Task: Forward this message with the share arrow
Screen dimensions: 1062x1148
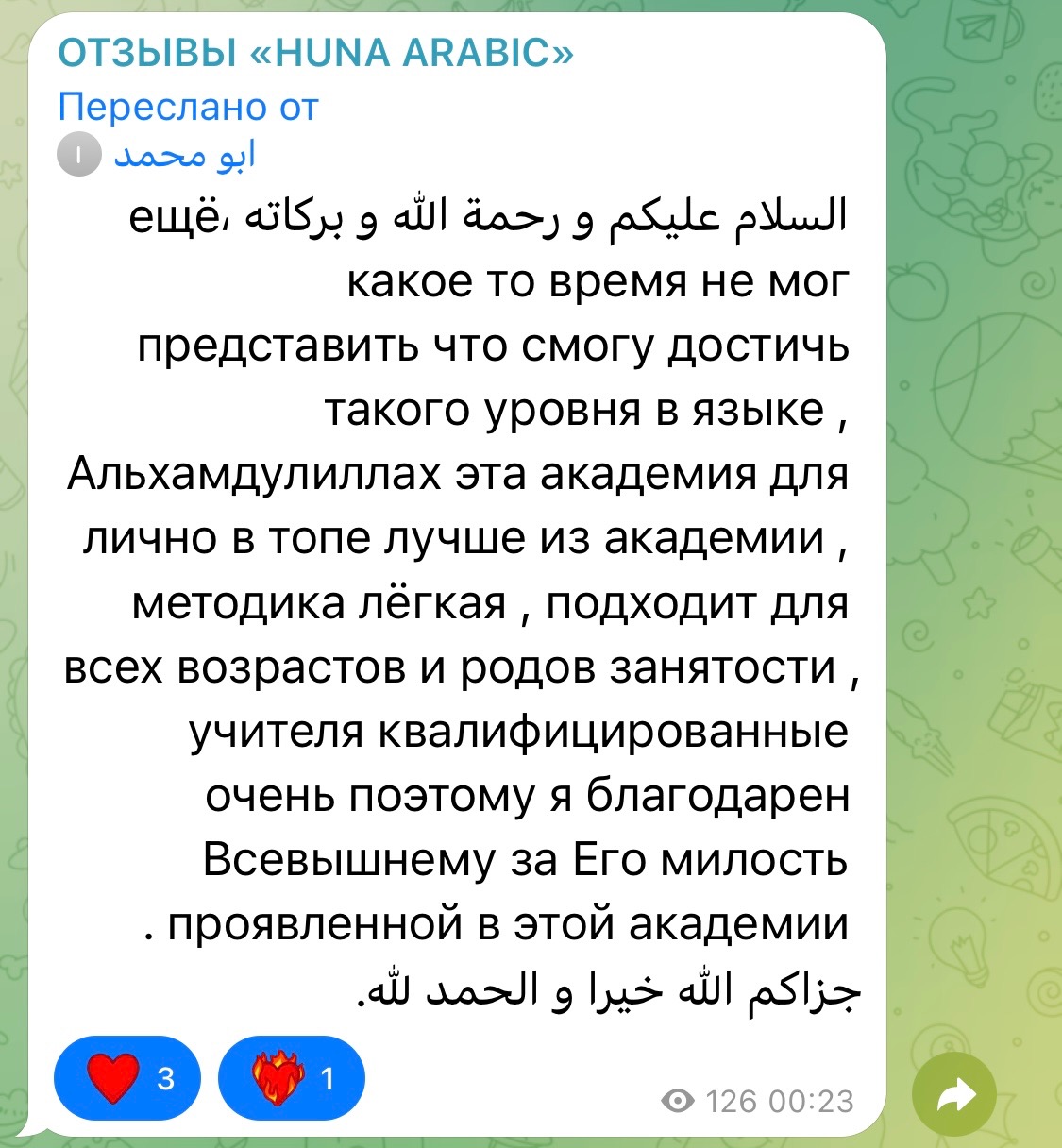Action: pyautogui.click(x=954, y=1095)
